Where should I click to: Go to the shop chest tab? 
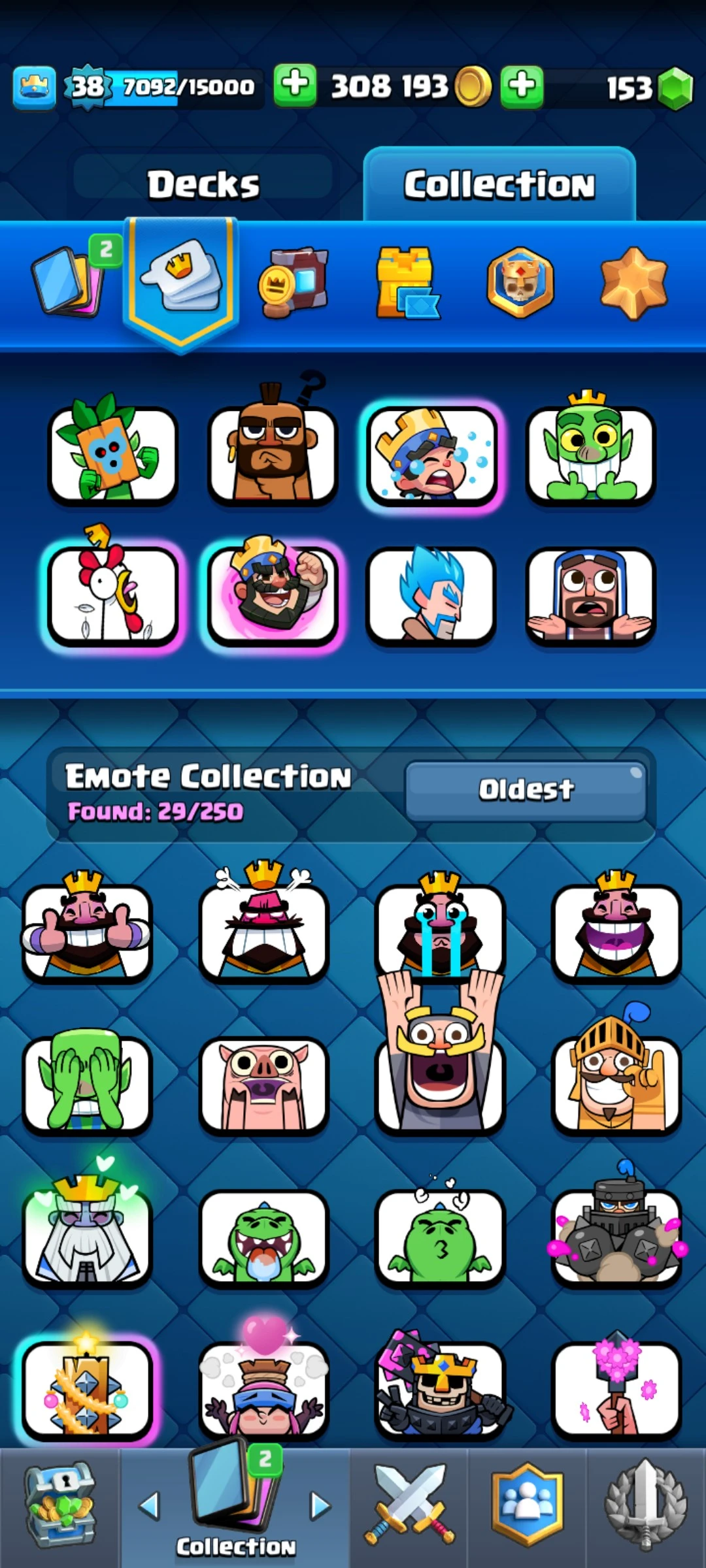point(60,1506)
